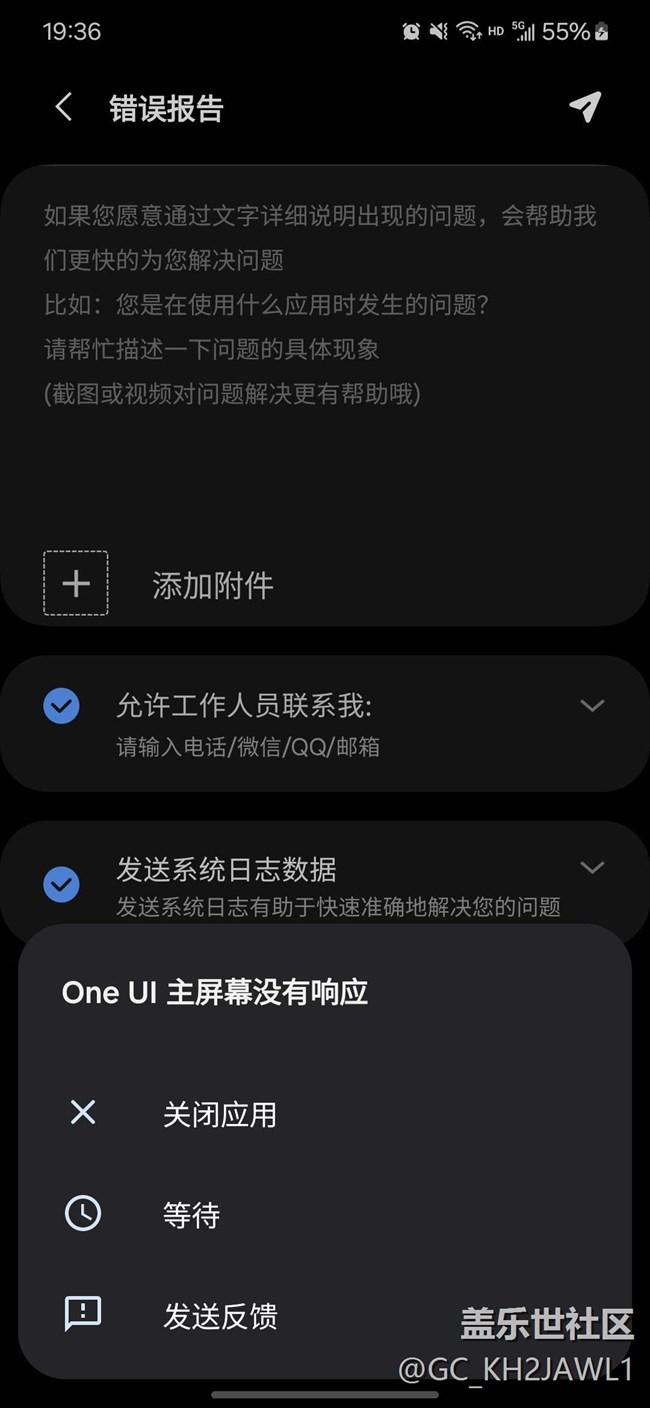Uncheck 发送系统日志数据 checkbox
The height and width of the screenshot is (1408, 650).
(x=62, y=884)
